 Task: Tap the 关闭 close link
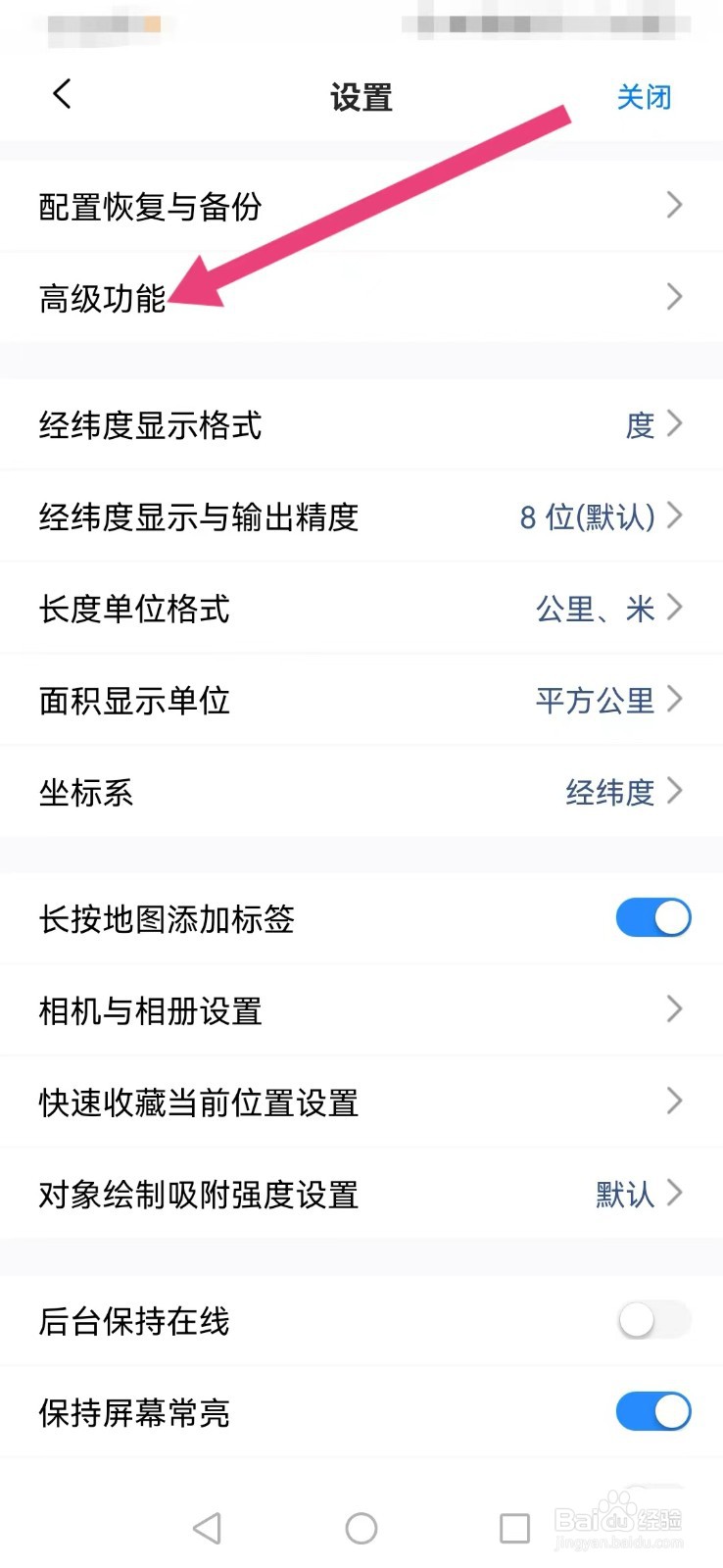tap(643, 96)
